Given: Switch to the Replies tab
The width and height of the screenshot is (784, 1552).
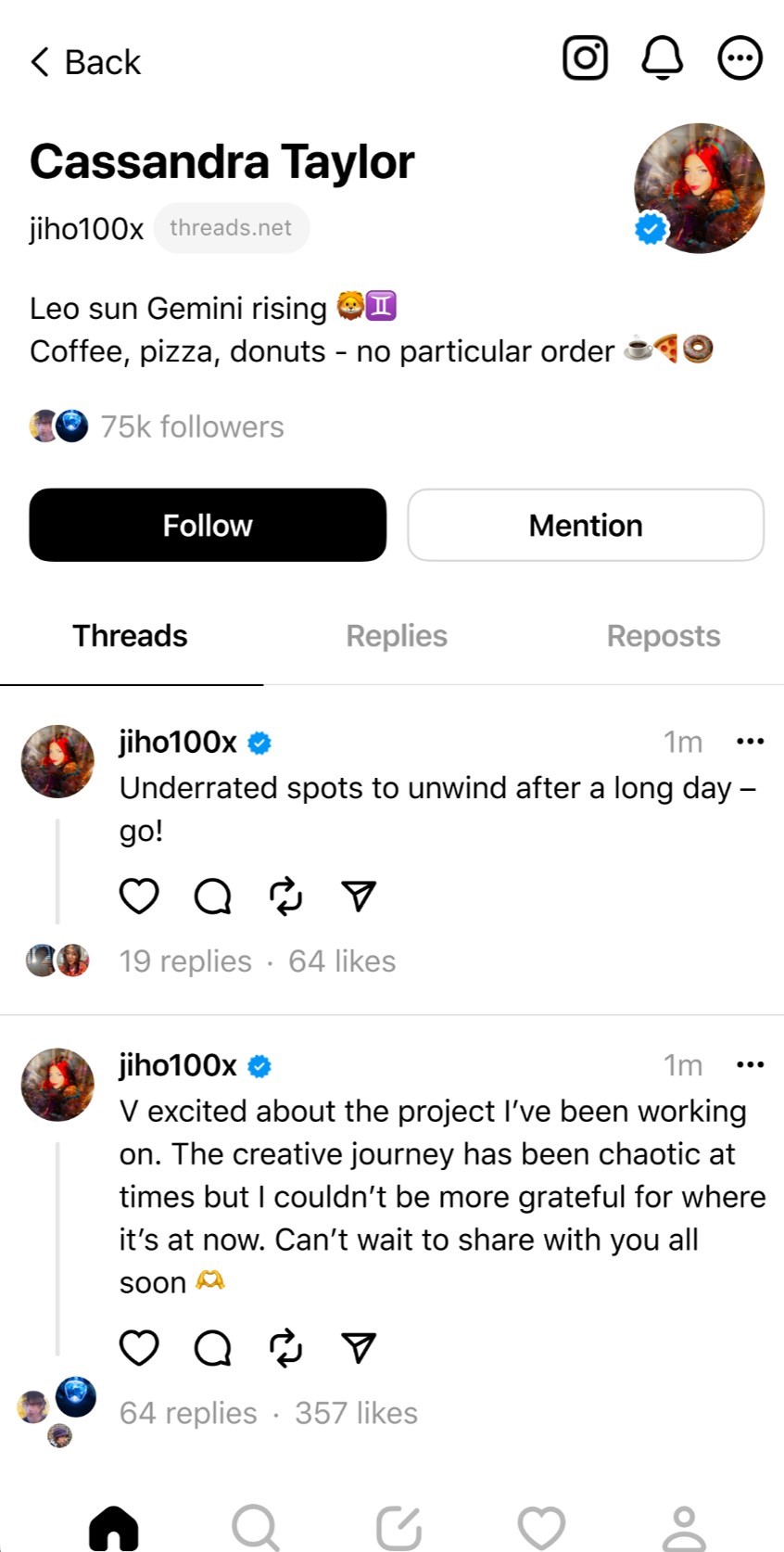Looking at the screenshot, I should pyautogui.click(x=396, y=636).
